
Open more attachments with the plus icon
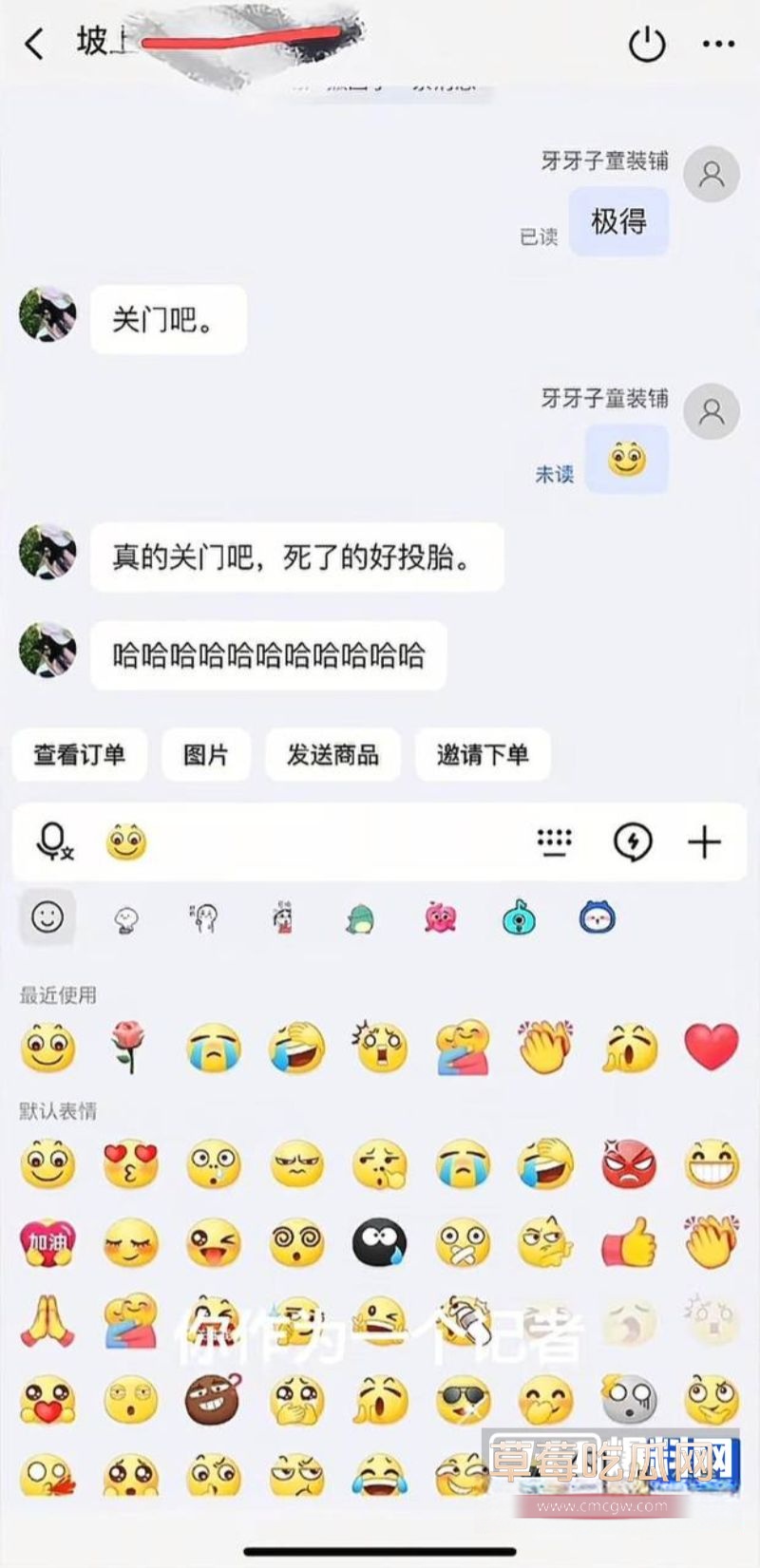pyautogui.click(x=704, y=841)
